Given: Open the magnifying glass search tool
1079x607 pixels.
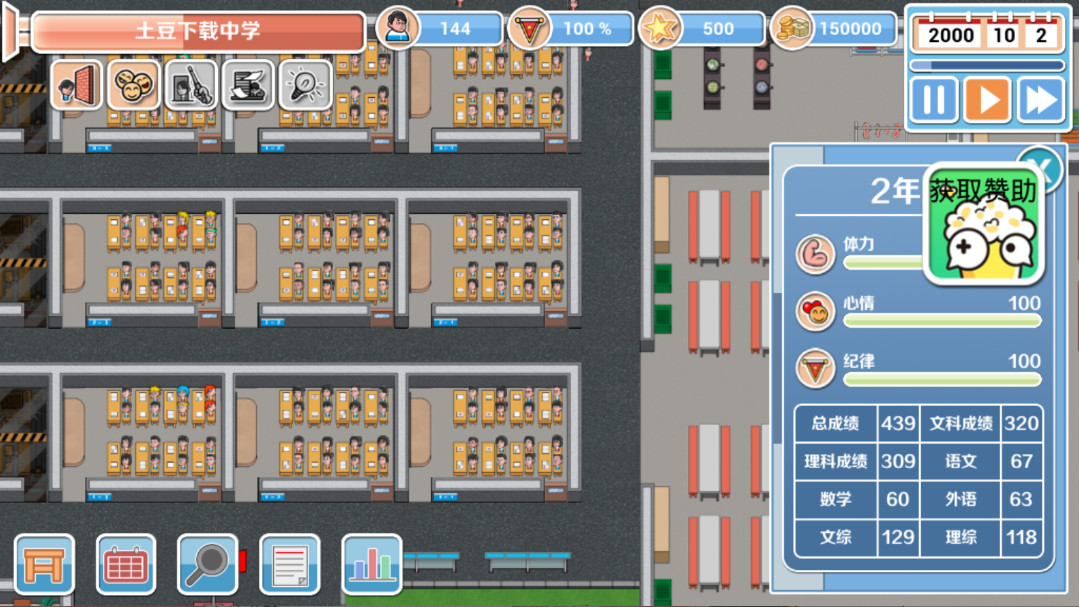Looking at the screenshot, I should (208, 565).
